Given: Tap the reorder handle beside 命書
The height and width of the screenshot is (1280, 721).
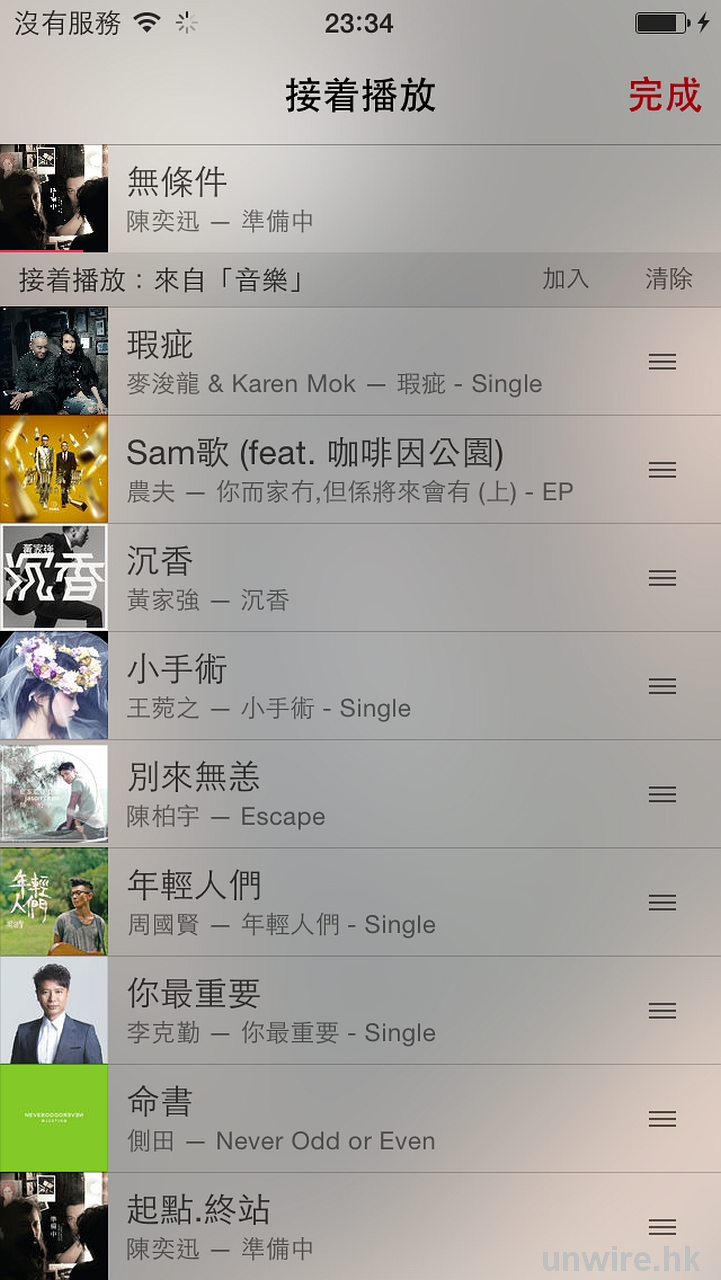Looking at the screenshot, I should point(662,1118).
